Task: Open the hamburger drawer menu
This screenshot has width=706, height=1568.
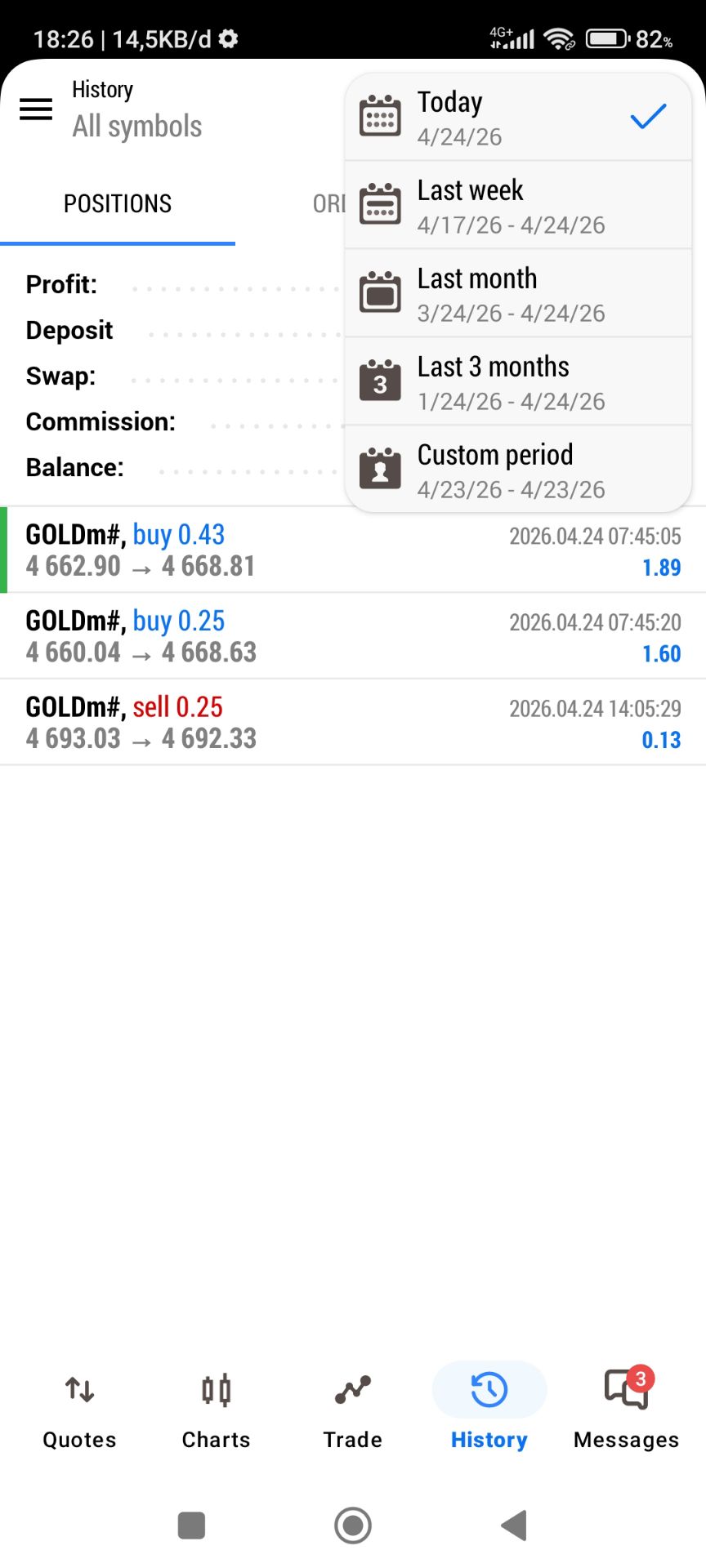Action: [36, 109]
